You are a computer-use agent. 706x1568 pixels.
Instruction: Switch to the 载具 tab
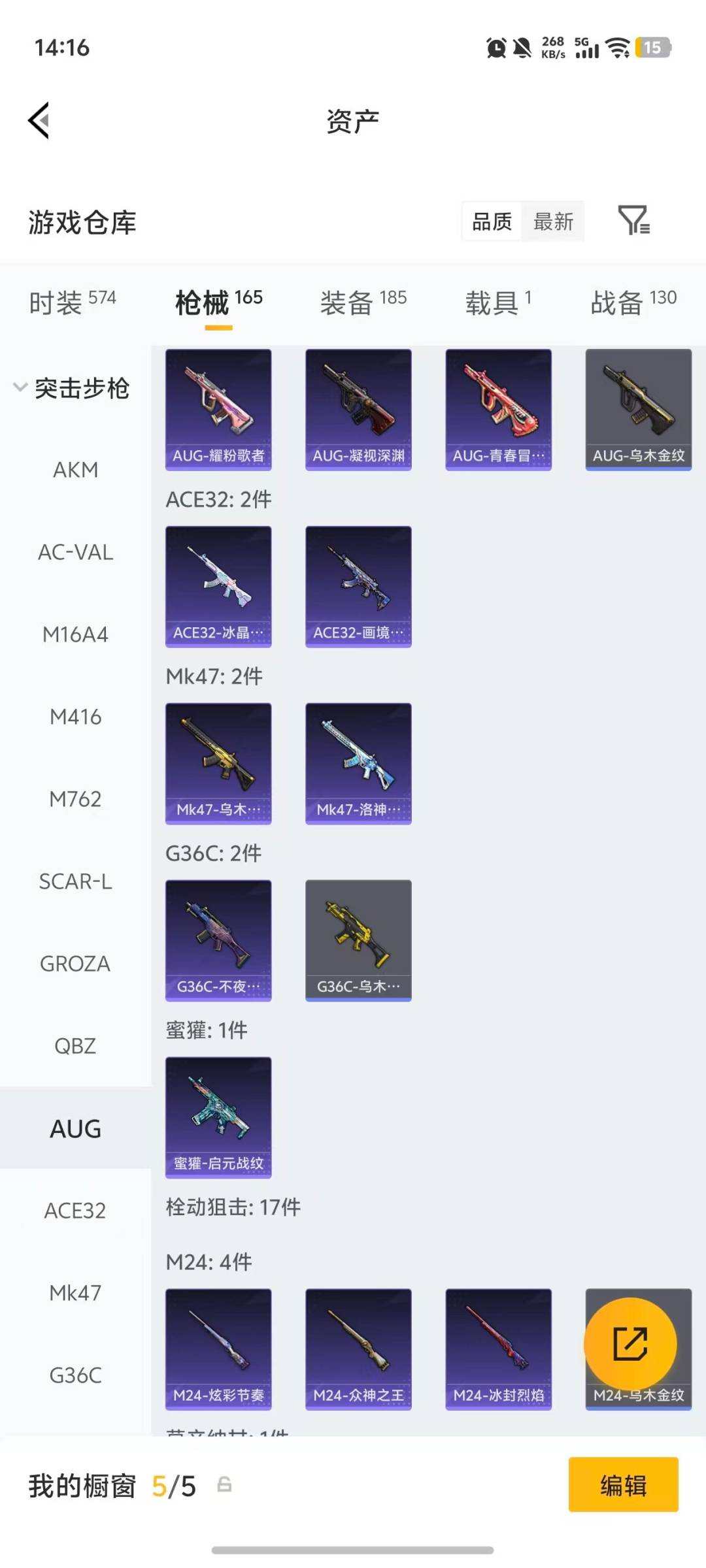pos(498,302)
